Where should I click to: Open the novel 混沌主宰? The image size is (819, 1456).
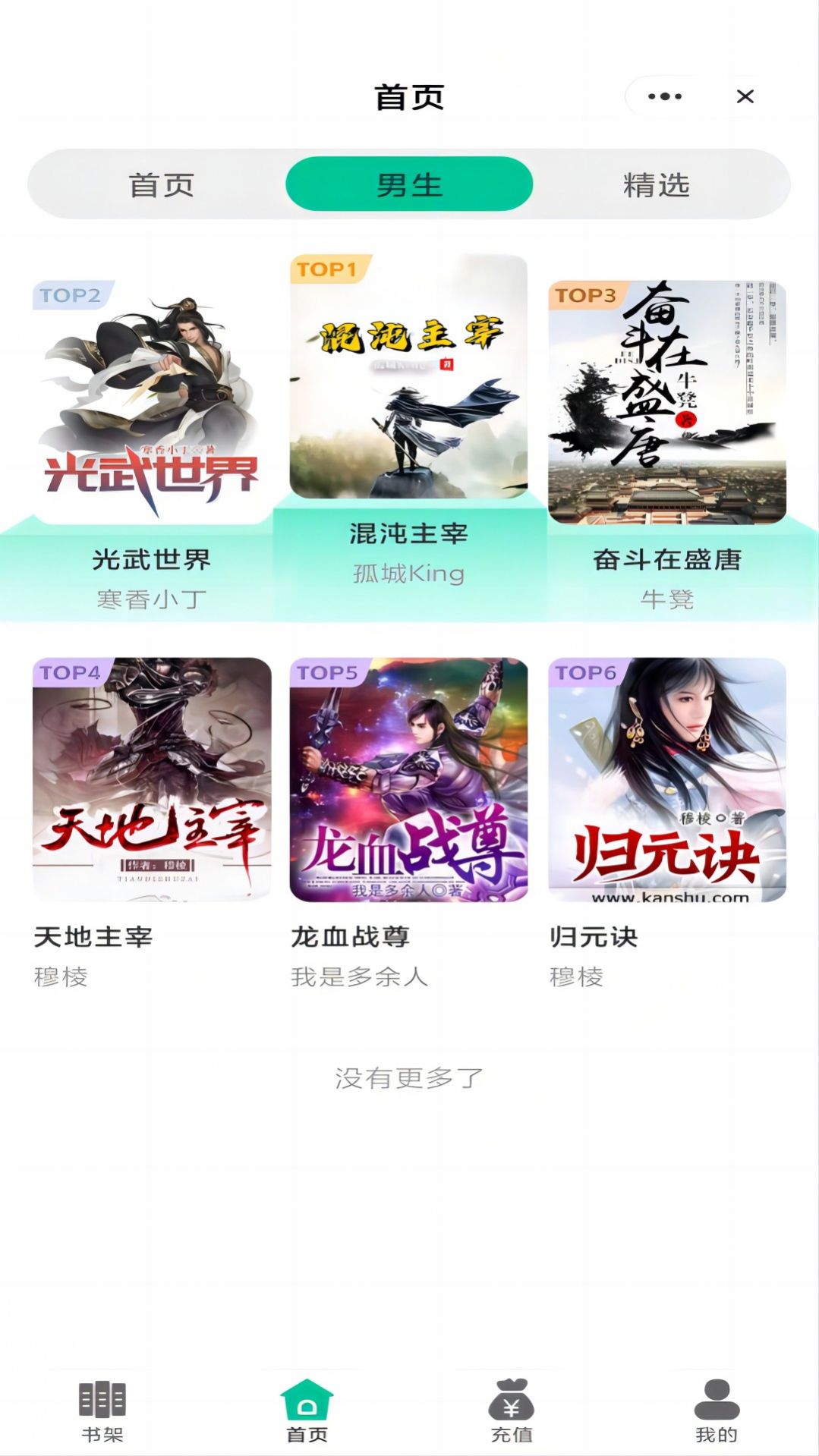[x=408, y=377]
